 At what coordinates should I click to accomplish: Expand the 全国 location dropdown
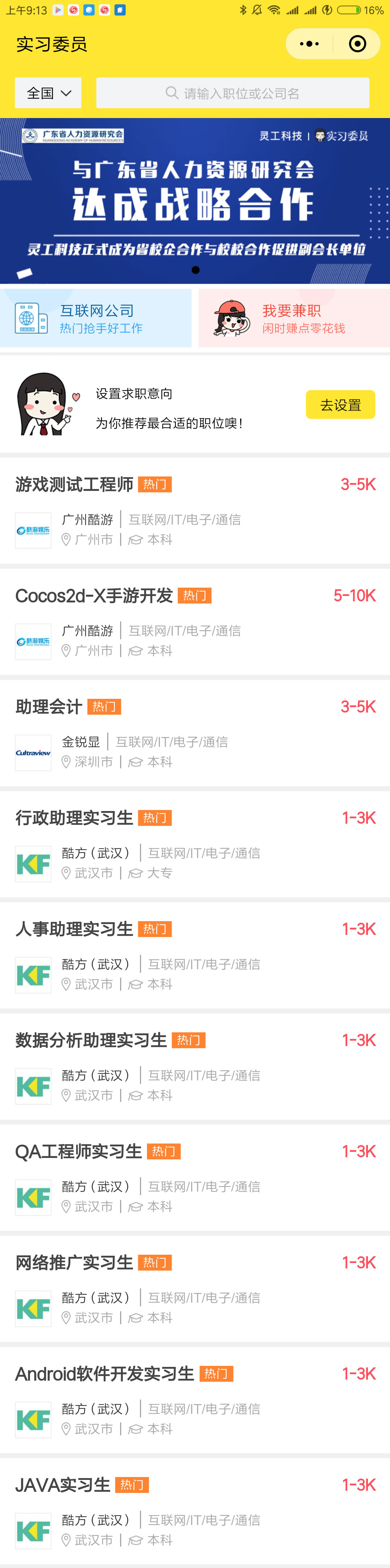coord(48,93)
